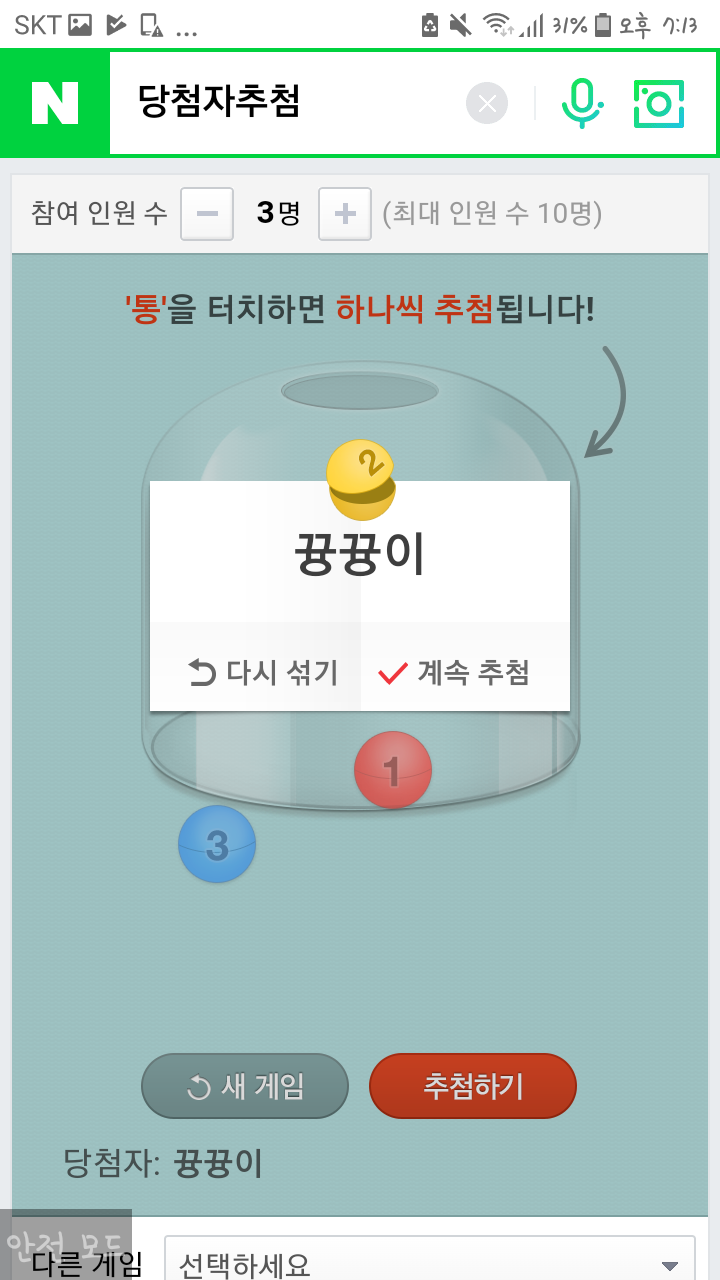The height and width of the screenshot is (1280, 720).
Task: Tap the 추첨하기 draw button
Action: tap(473, 1086)
